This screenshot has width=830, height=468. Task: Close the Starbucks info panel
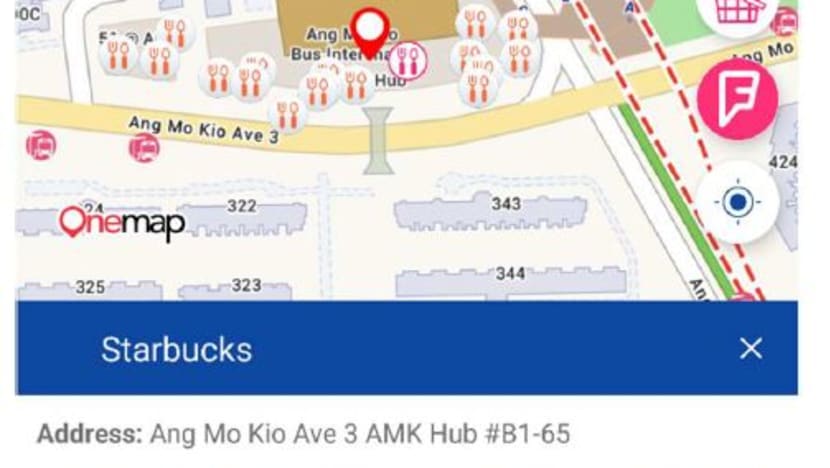click(x=750, y=348)
